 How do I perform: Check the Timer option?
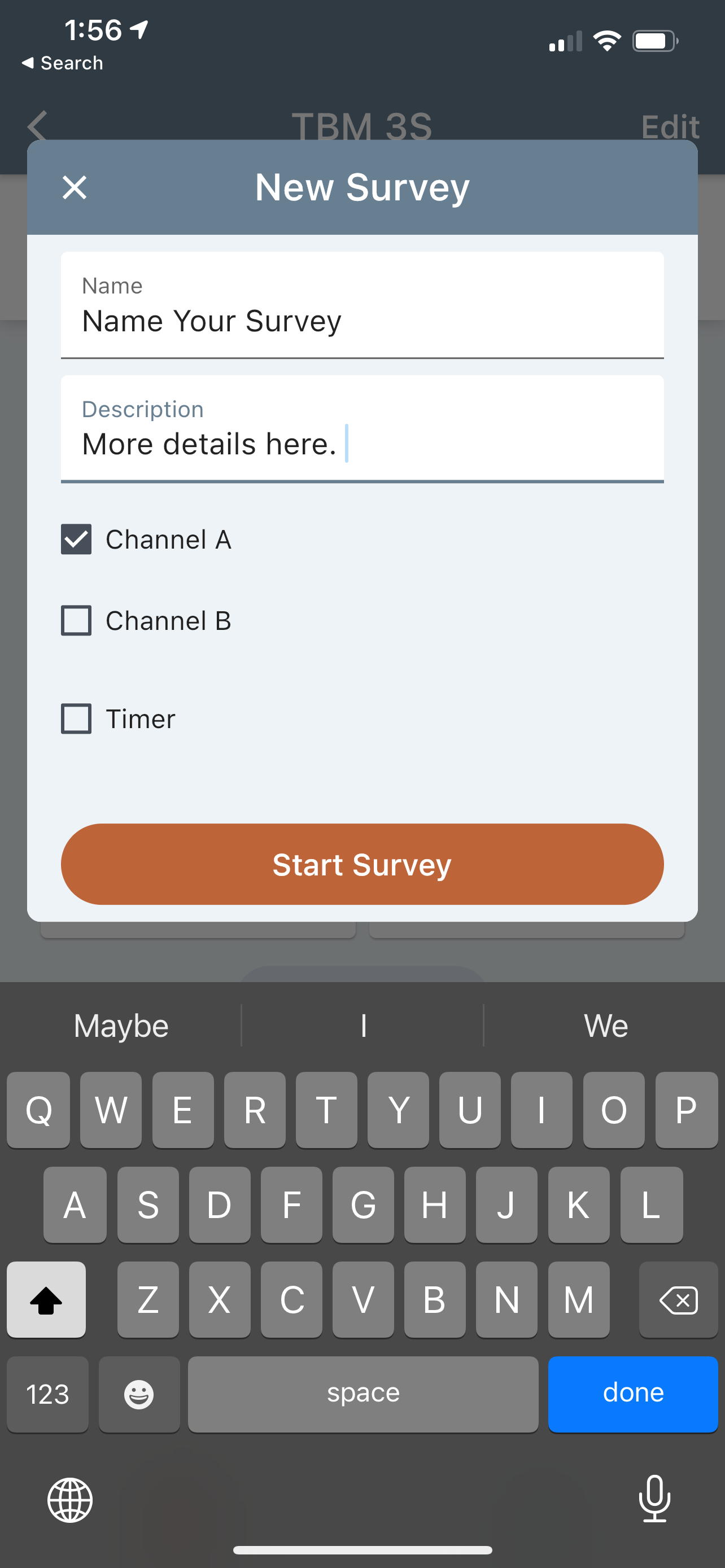point(76,719)
